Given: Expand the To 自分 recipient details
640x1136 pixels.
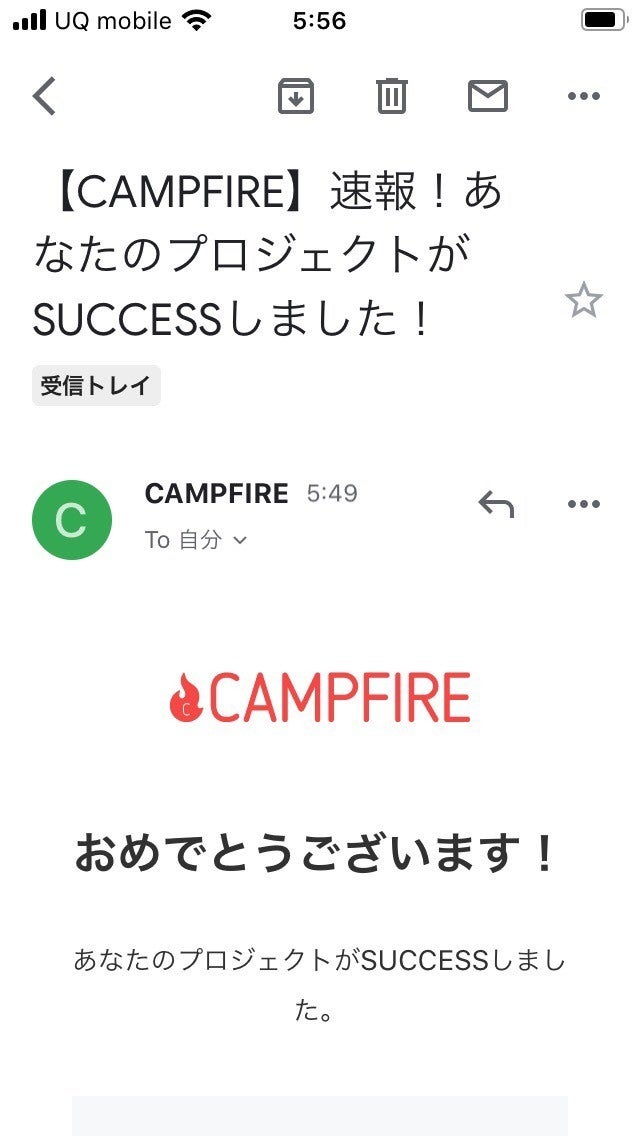Looking at the screenshot, I should [x=196, y=540].
